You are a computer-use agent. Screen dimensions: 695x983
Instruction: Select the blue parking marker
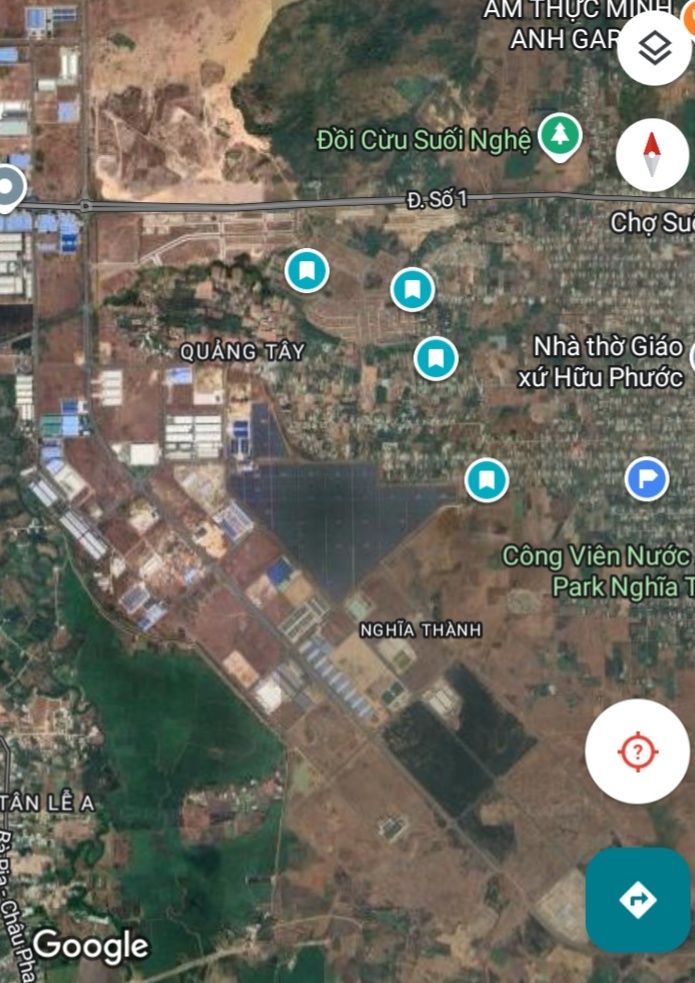click(647, 479)
